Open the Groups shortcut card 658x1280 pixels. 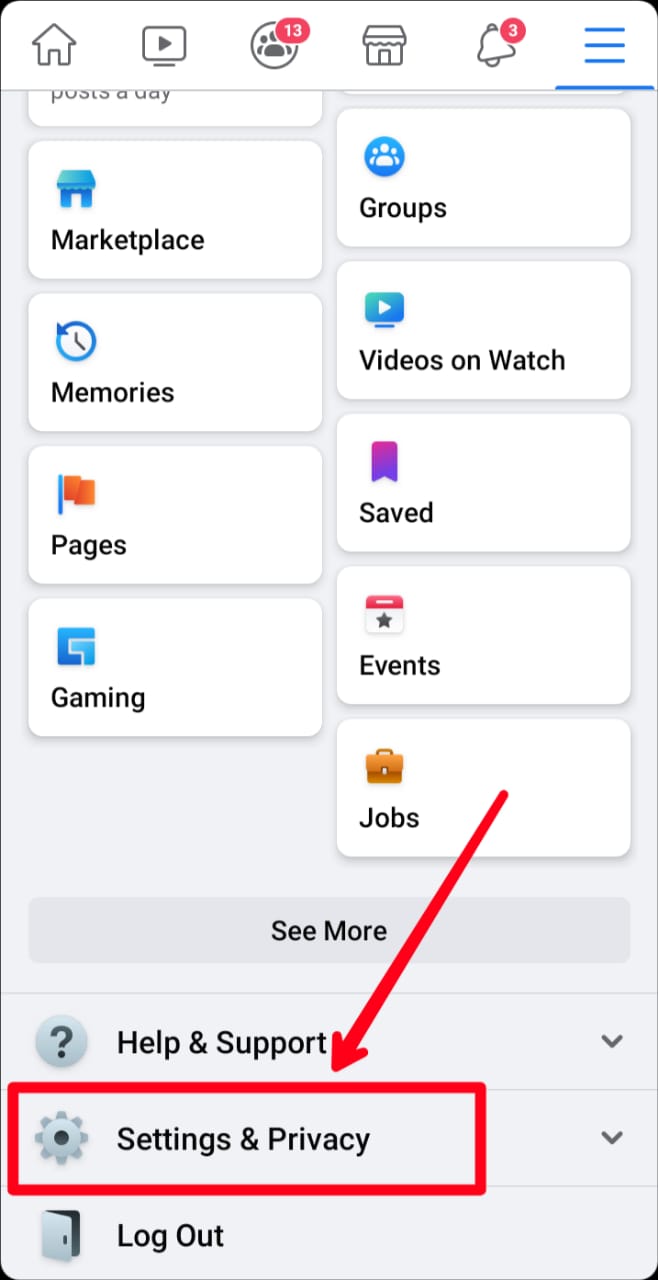[x=483, y=178]
